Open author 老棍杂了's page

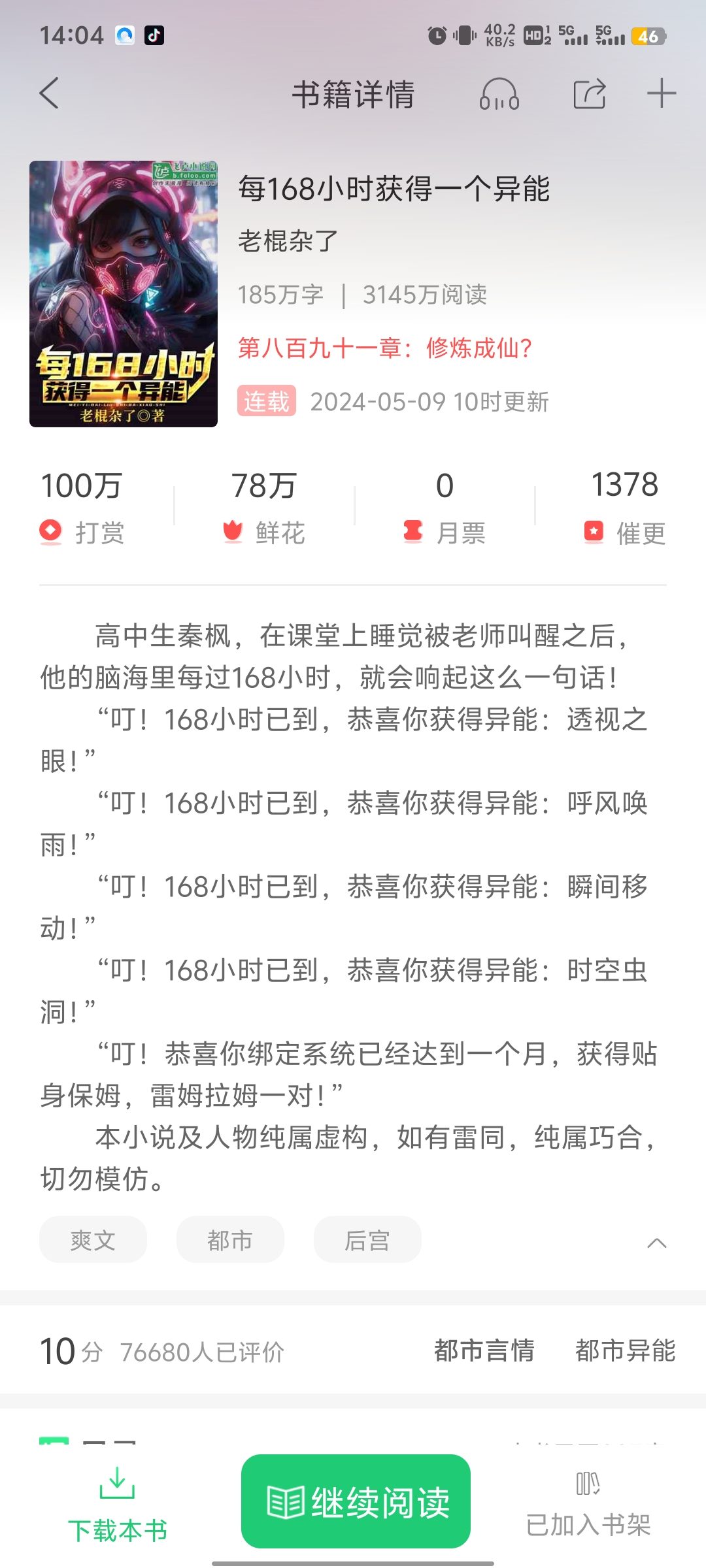click(x=288, y=241)
